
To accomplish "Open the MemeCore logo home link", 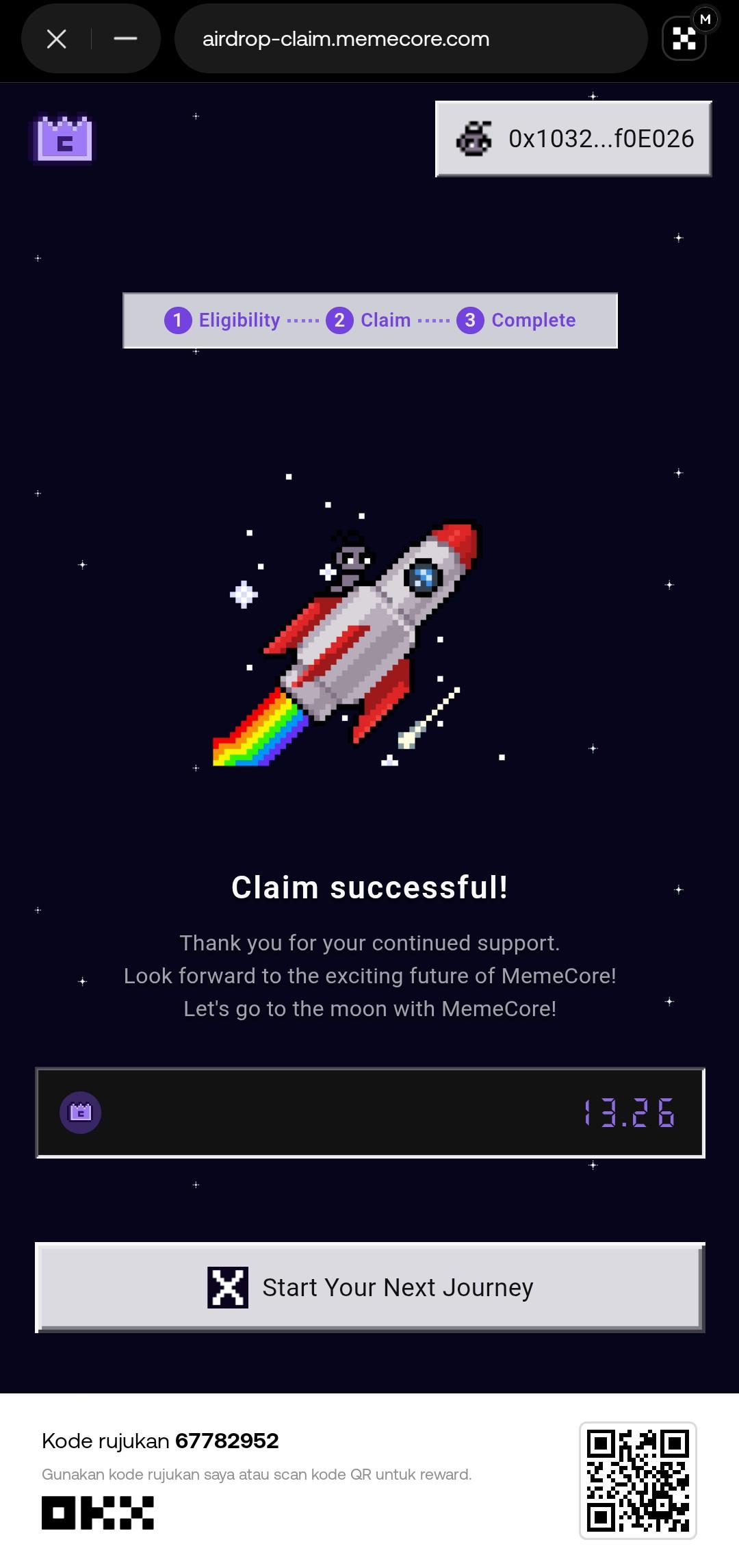I will click(x=64, y=139).
